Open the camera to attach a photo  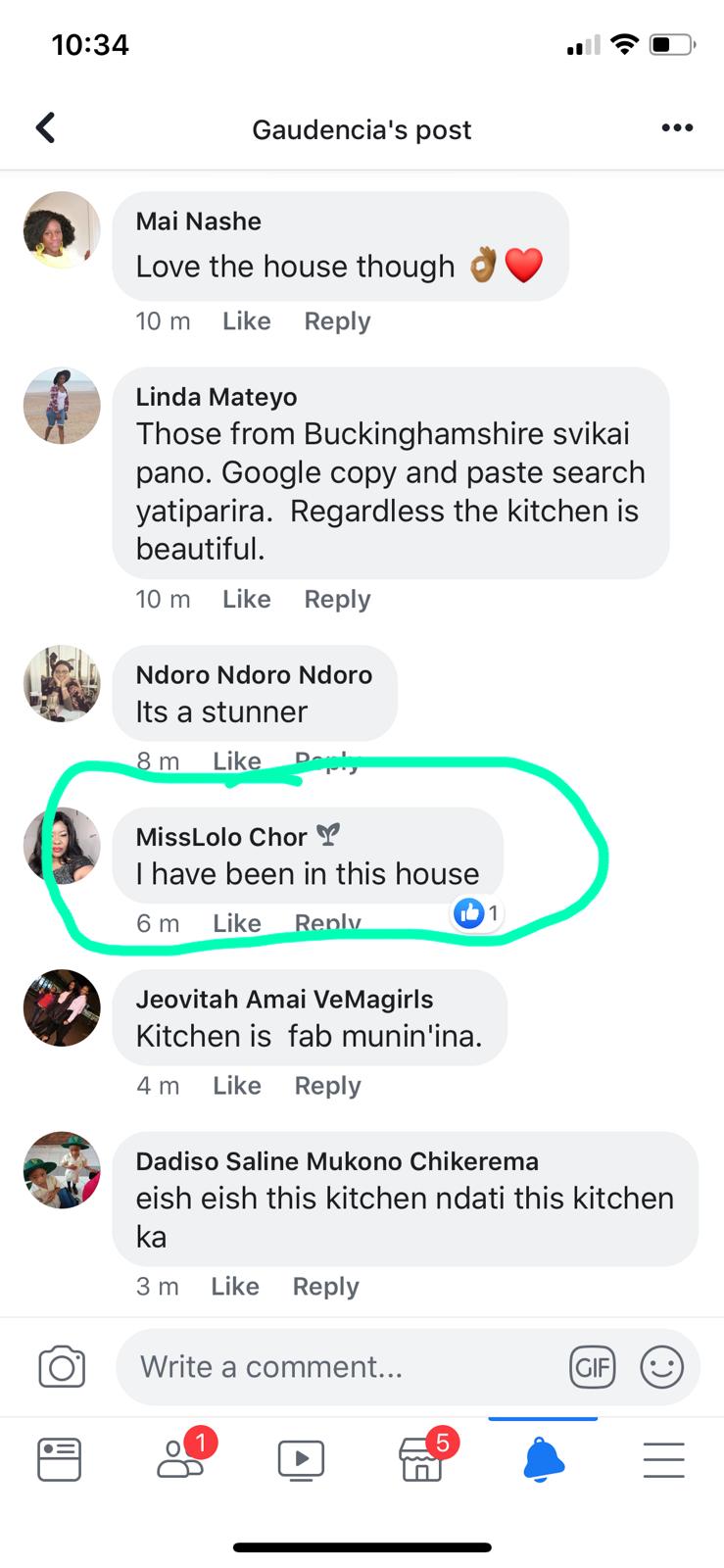coord(61,1366)
